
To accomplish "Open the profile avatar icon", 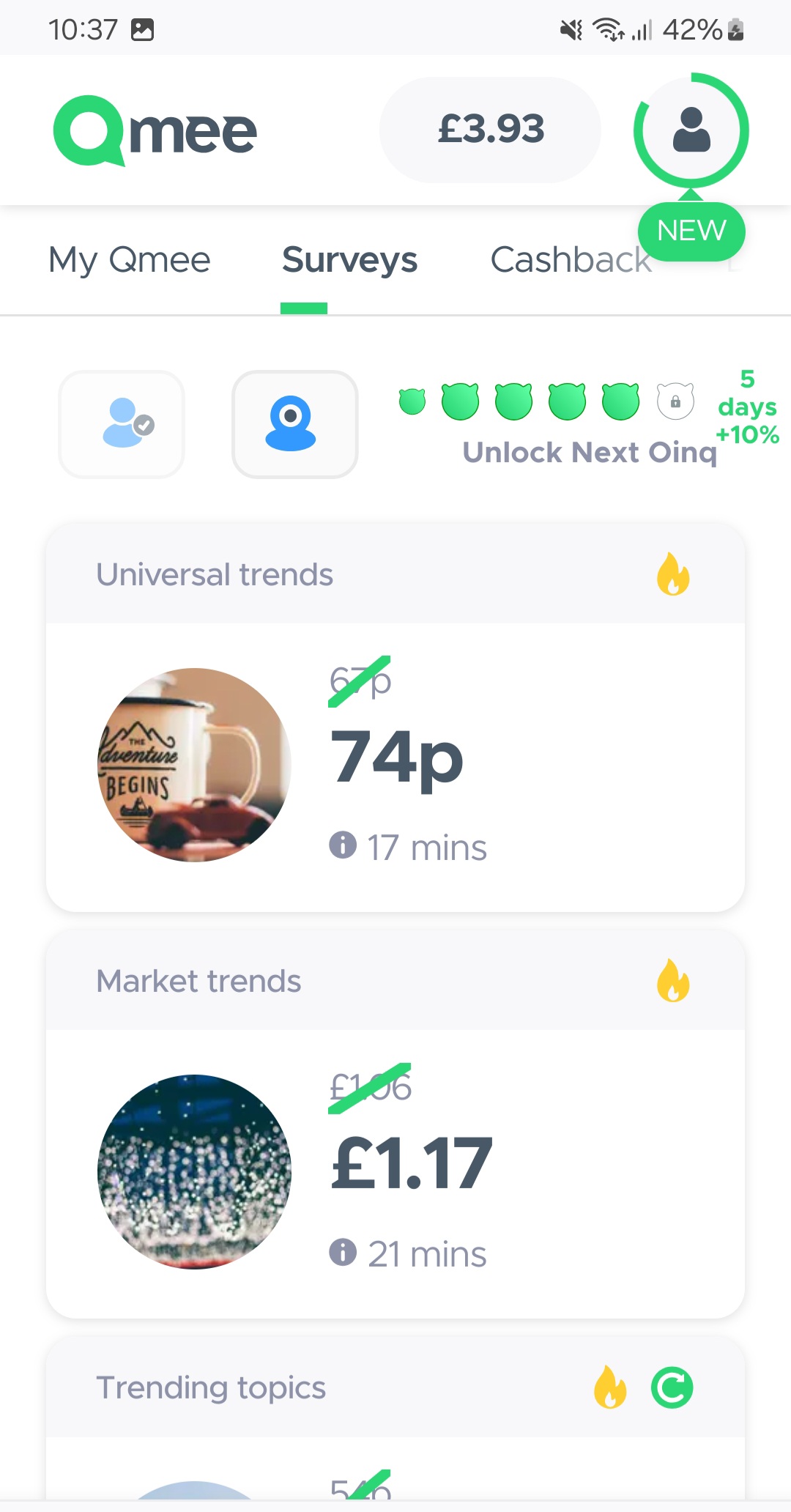I will pyautogui.click(x=691, y=130).
